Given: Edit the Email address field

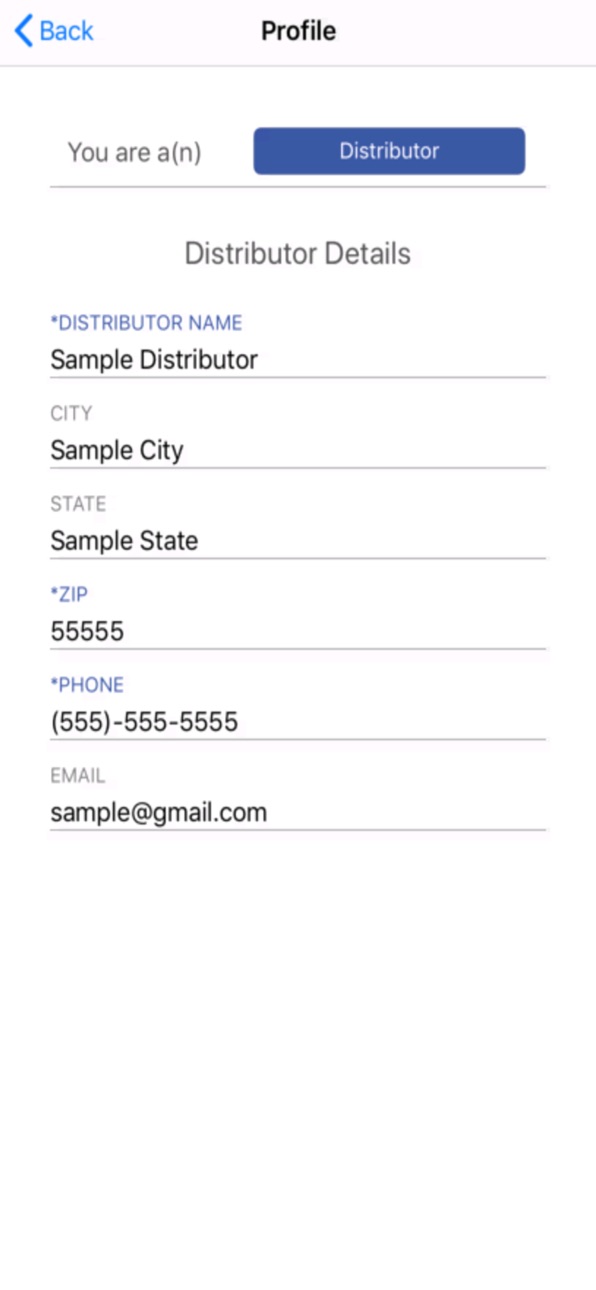Looking at the screenshot, I should (x=298, y=813).
